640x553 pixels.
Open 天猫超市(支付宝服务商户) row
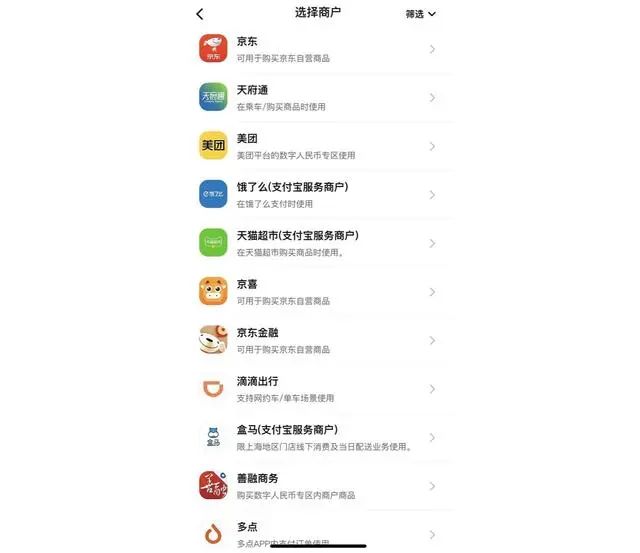pyautogui.click(x=318, y=243)
